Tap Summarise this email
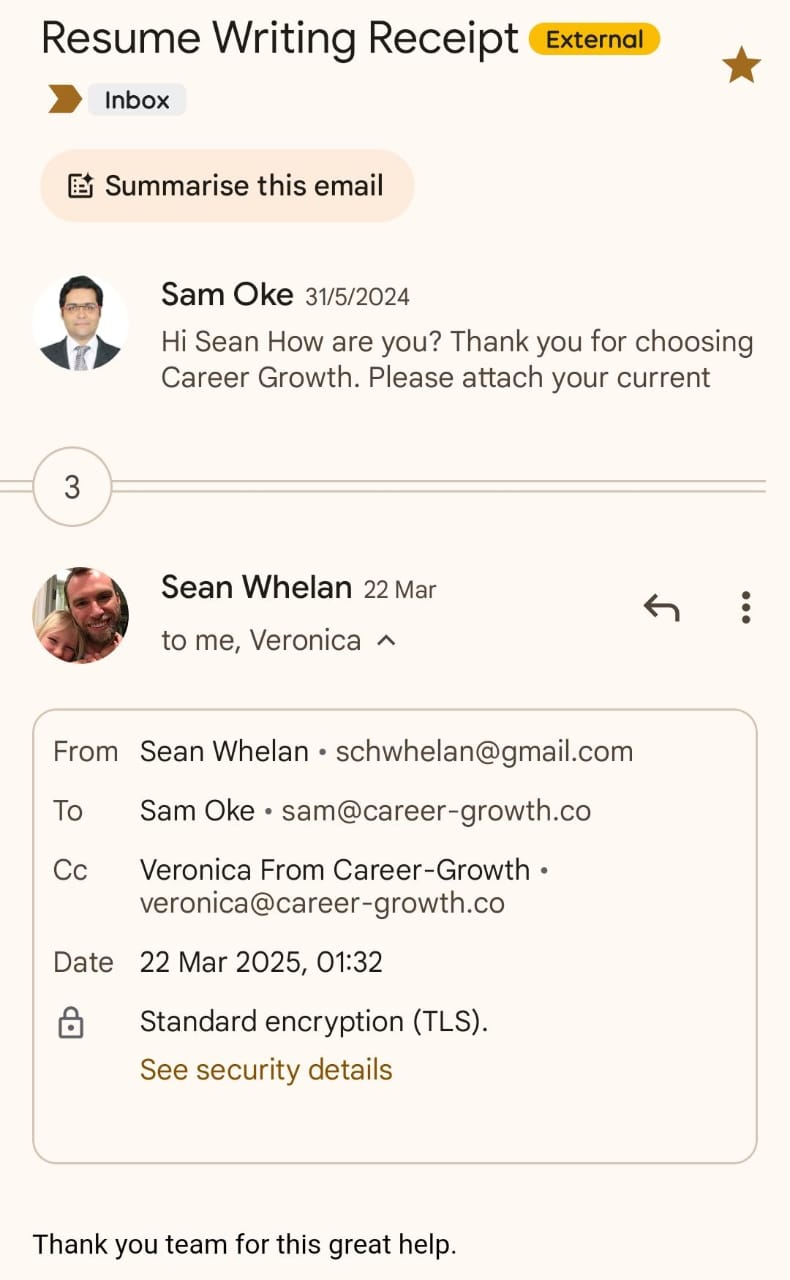 click(x=227, y=186)
